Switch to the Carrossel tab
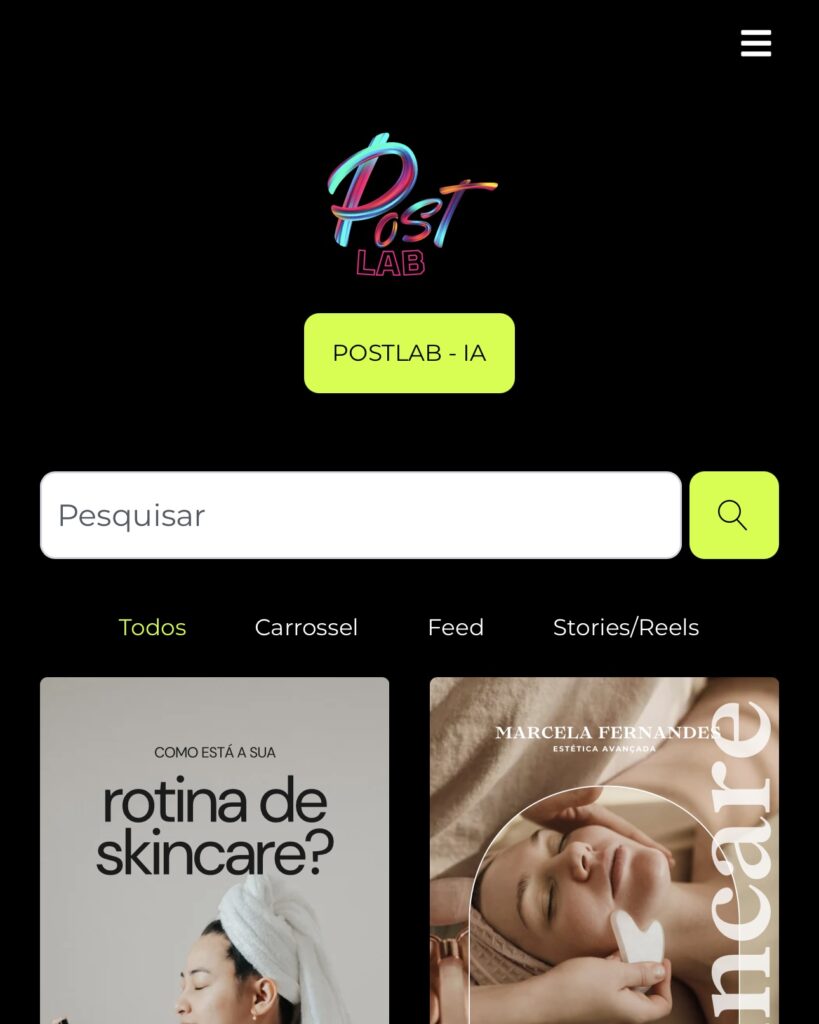Screen dimensions: 819x1024 pos(306,627)
